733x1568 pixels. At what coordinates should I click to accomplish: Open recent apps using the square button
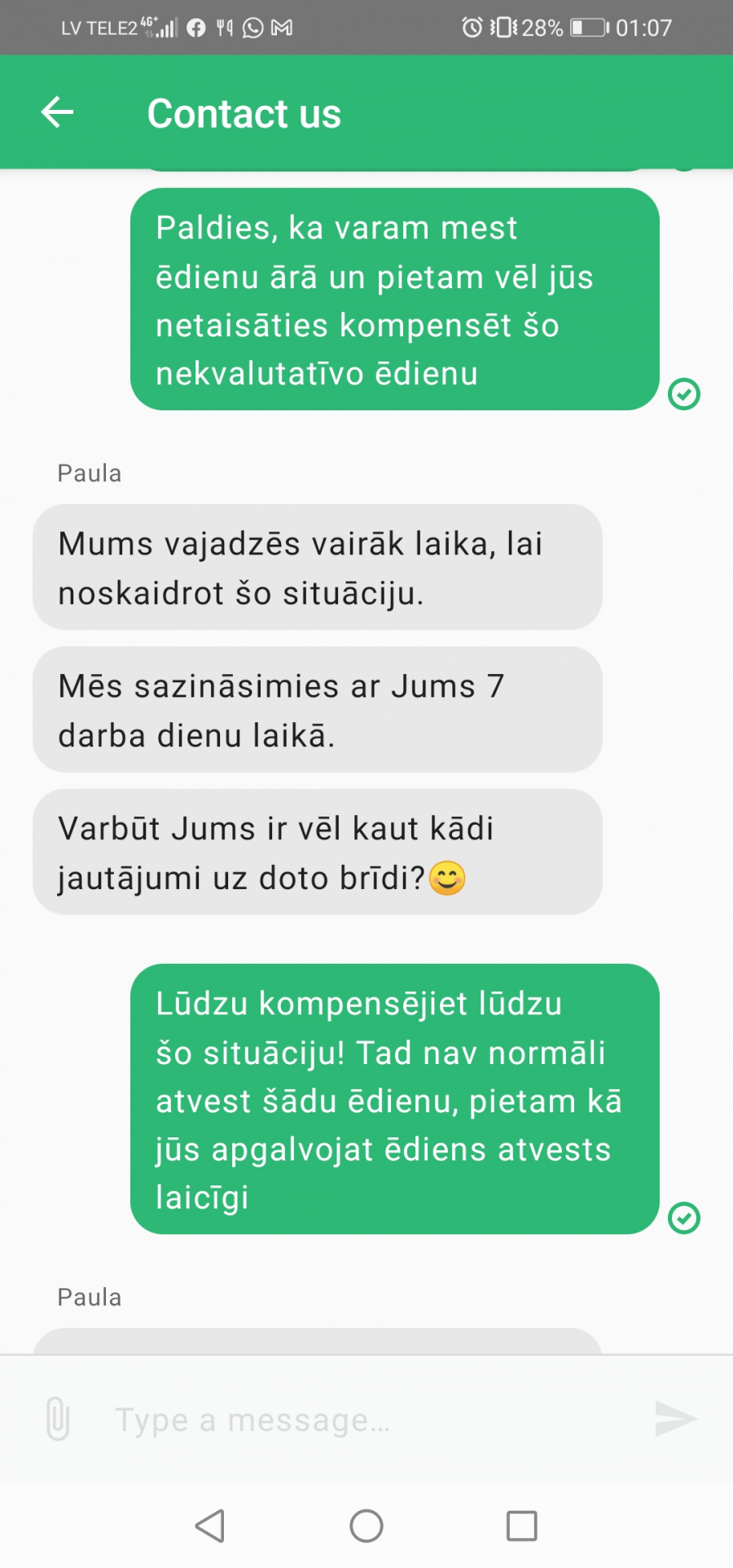pos(522,1526)
